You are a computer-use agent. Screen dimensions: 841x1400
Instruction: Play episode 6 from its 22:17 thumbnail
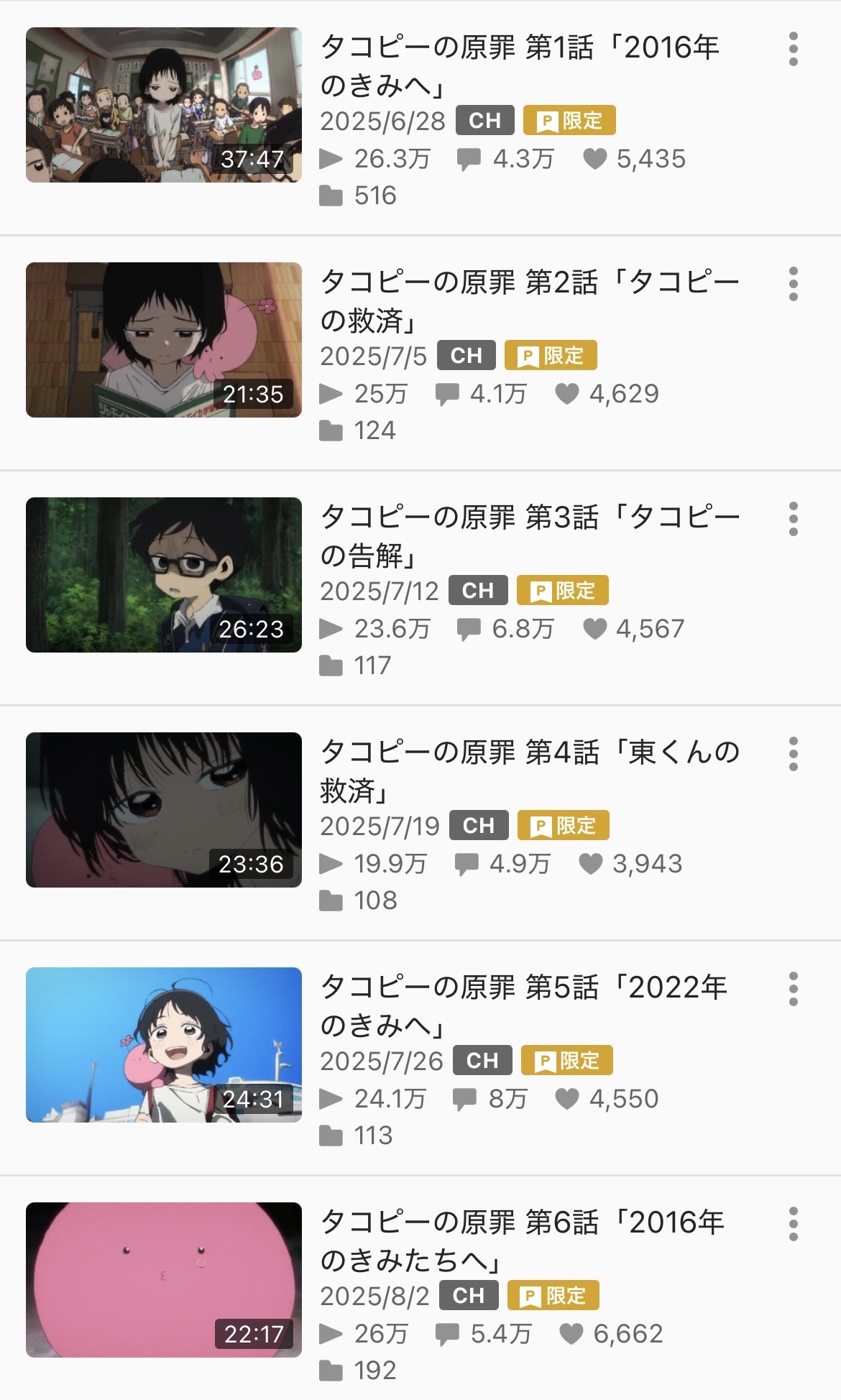coord(164,1280)
